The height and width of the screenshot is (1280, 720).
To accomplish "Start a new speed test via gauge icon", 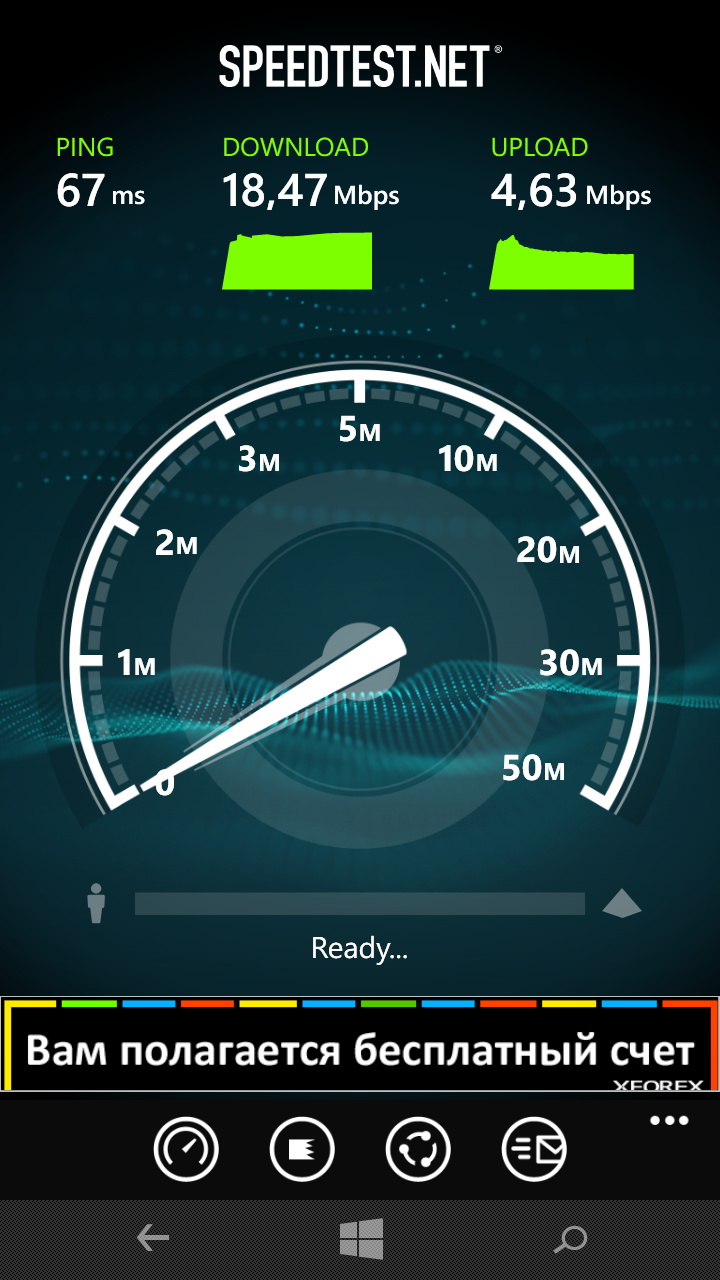I will pyautogui.click(x=186, y=1149).
